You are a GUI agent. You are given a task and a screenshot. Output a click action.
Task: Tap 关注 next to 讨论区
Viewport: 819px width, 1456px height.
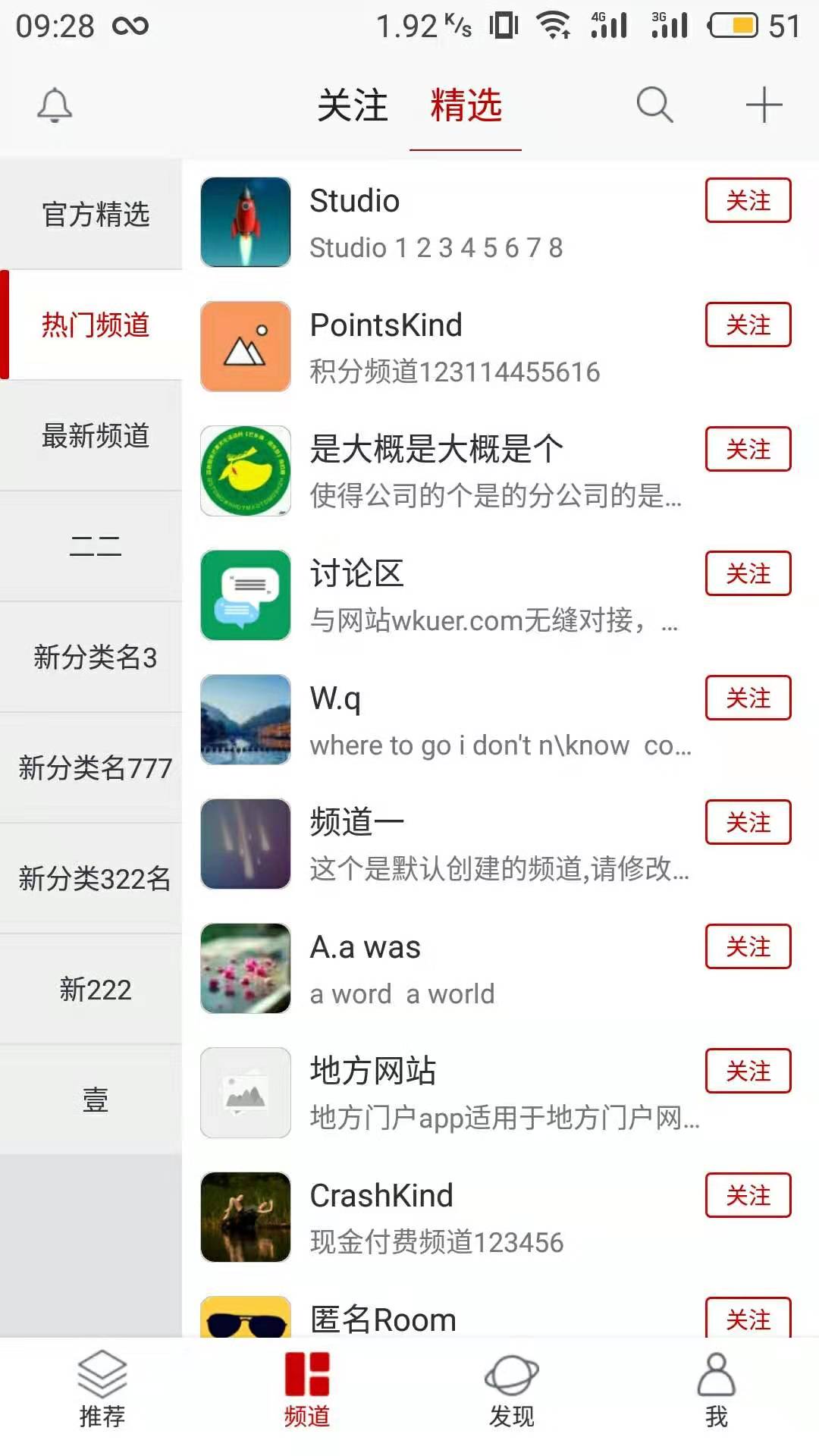748,574
